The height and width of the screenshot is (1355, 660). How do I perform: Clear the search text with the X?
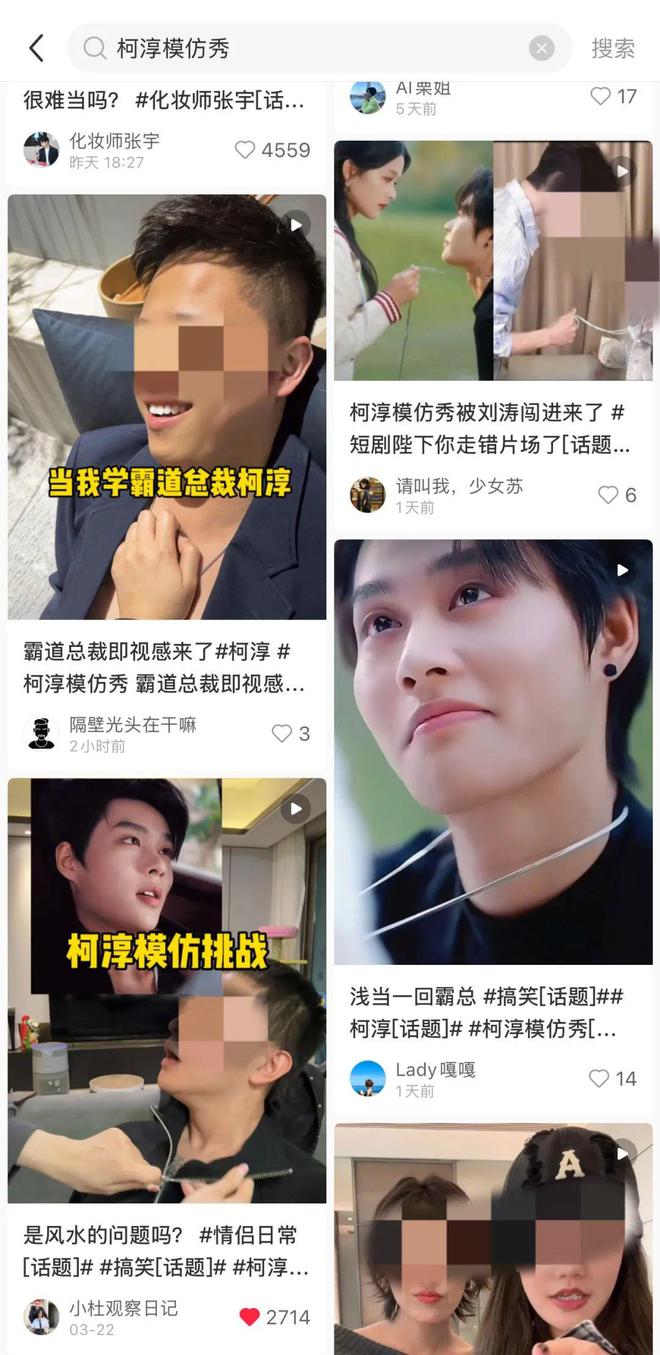(x=541, y=48)
